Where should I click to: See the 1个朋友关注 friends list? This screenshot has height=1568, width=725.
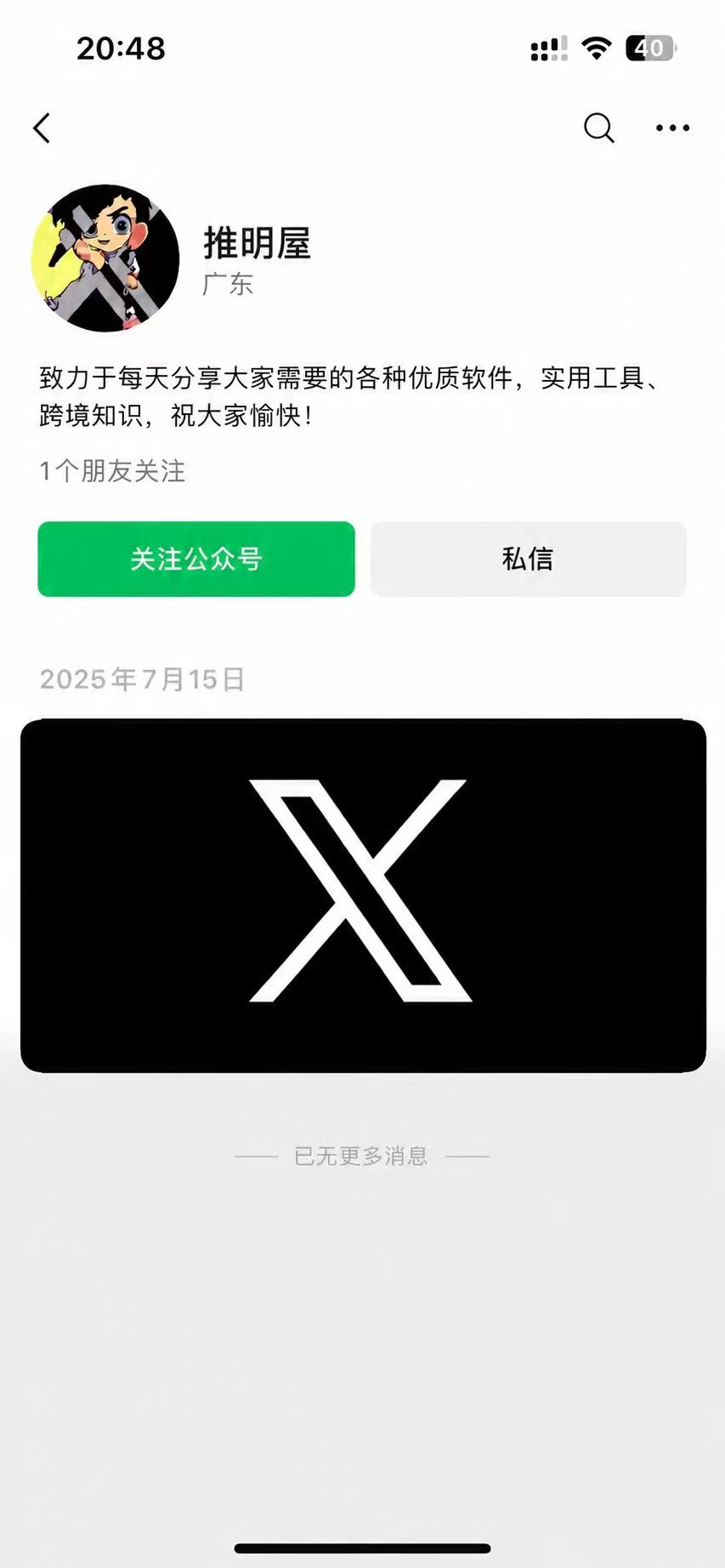tap(112, 471)
